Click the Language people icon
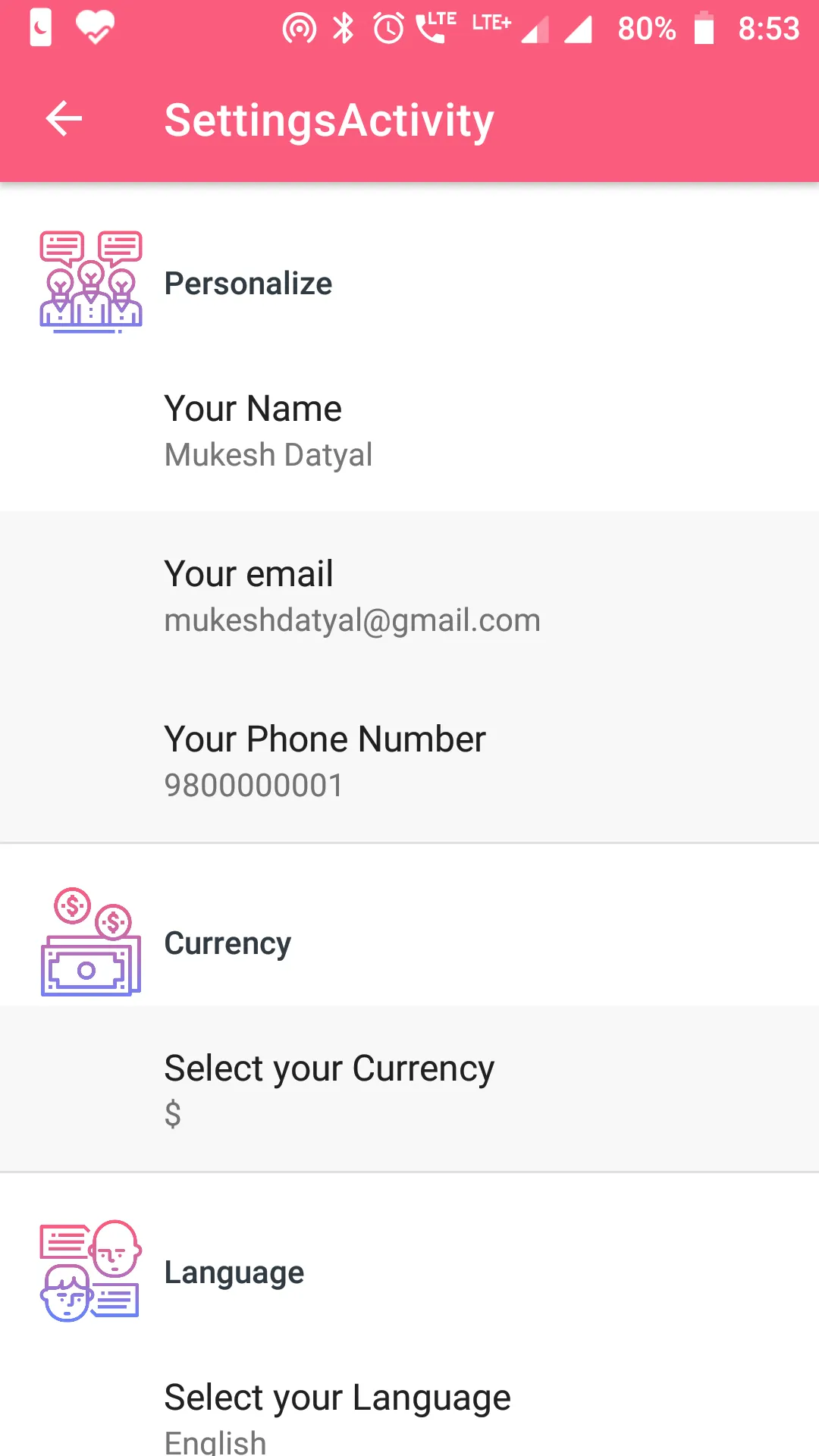 point(89,1272)
